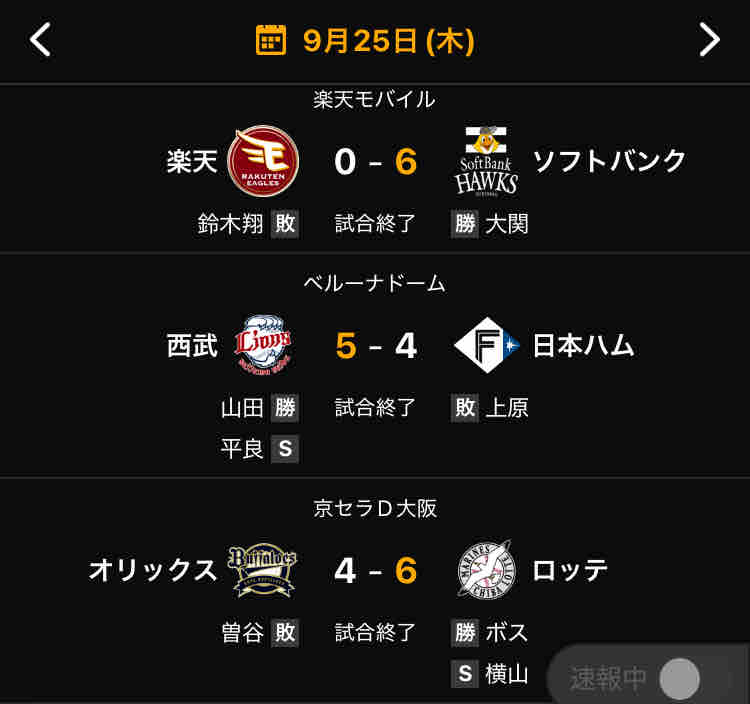The width and height of the screenshot is (750, 704).
Task: Go to the next day's games
Action: (x=709, y=40)
